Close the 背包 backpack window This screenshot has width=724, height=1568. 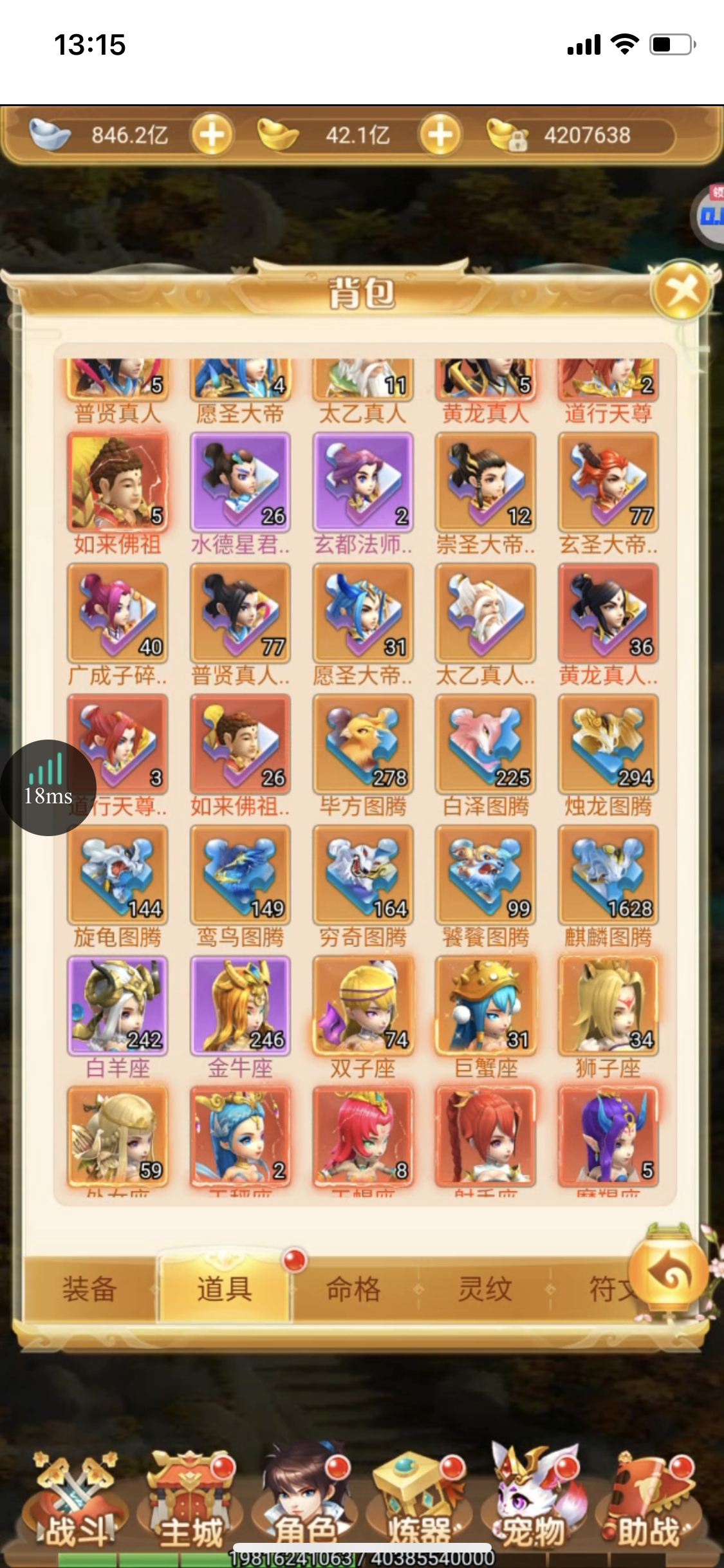682,290
